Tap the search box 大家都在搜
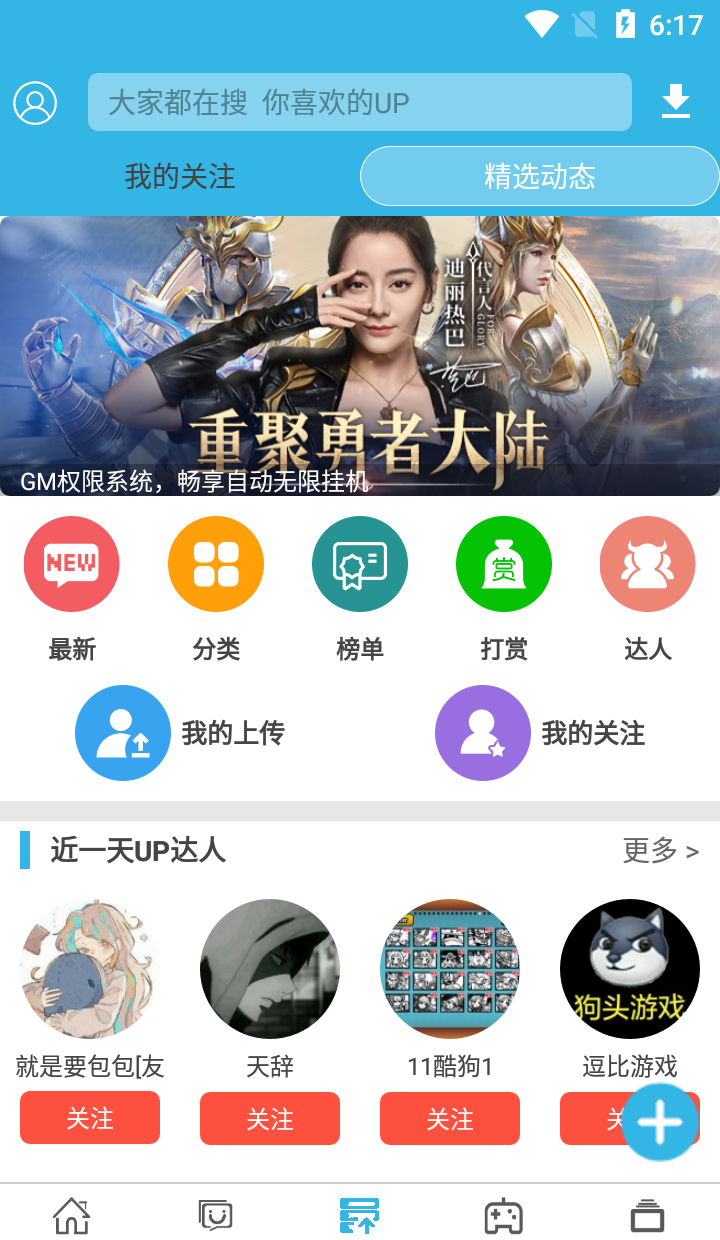720x1240 pixels. [359, 102]
